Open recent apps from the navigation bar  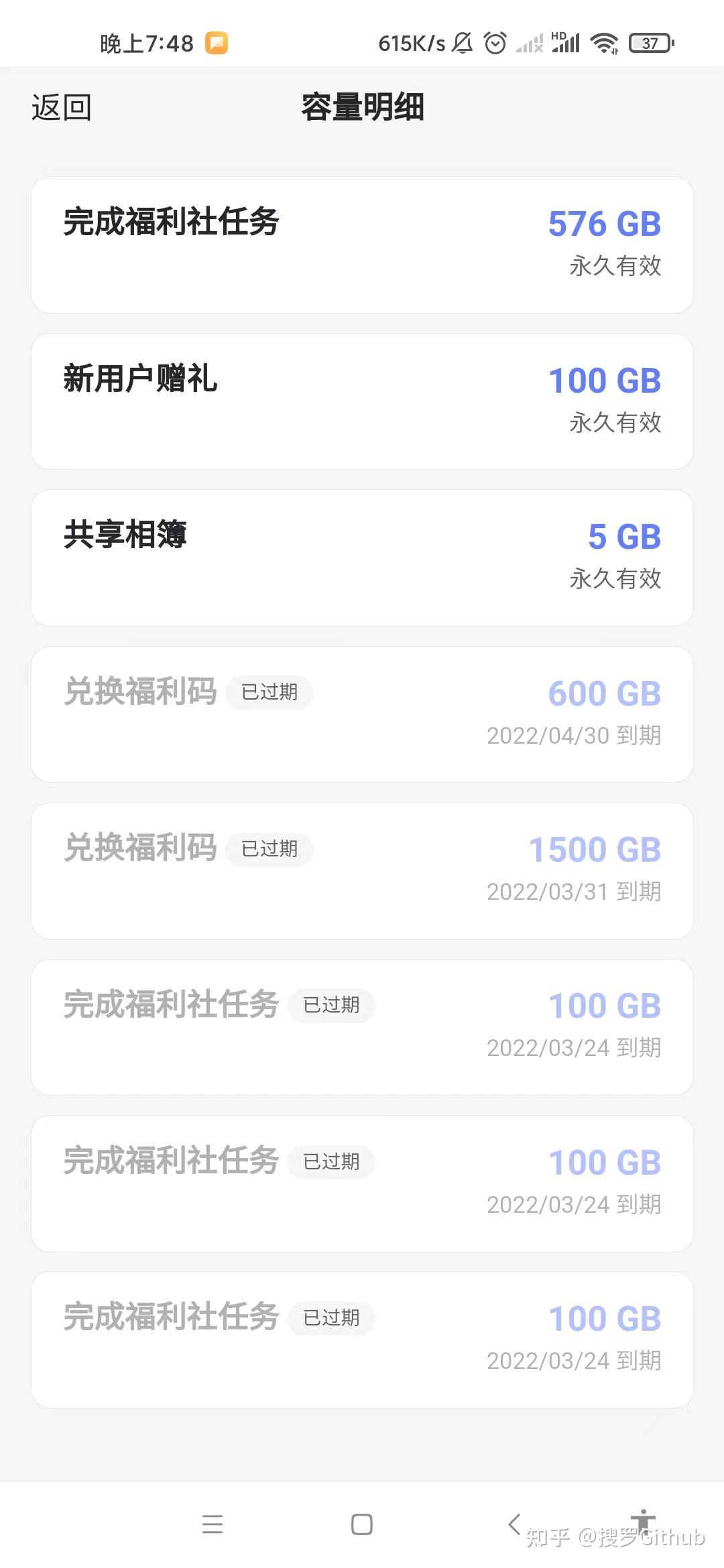tap(213, 1524)
